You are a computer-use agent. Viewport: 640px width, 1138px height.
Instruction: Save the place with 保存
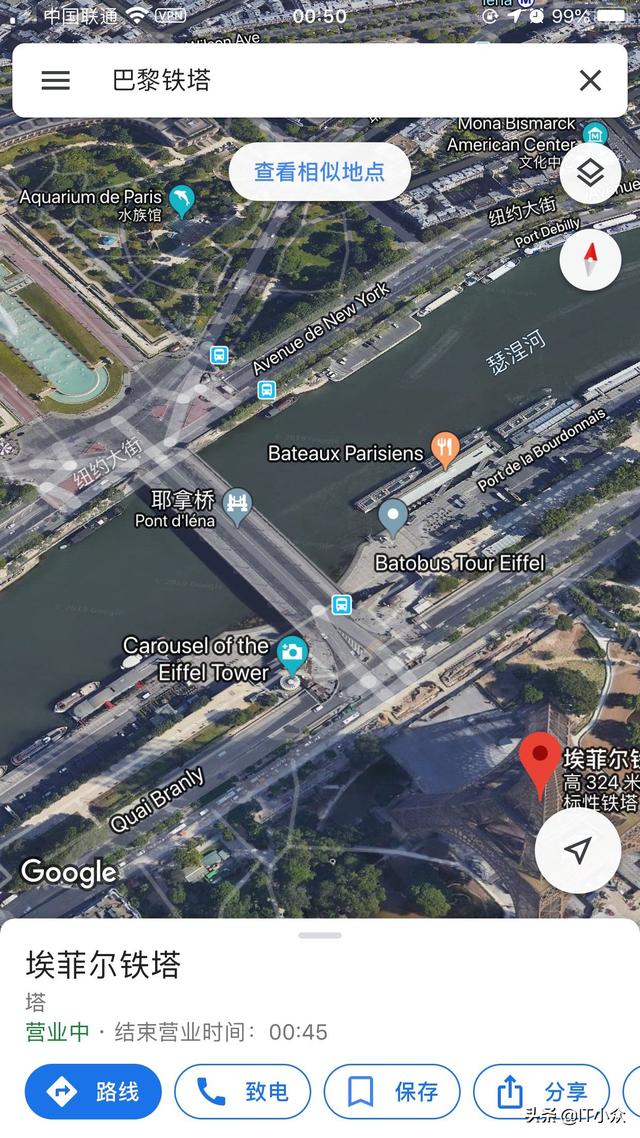point(392,1091)
